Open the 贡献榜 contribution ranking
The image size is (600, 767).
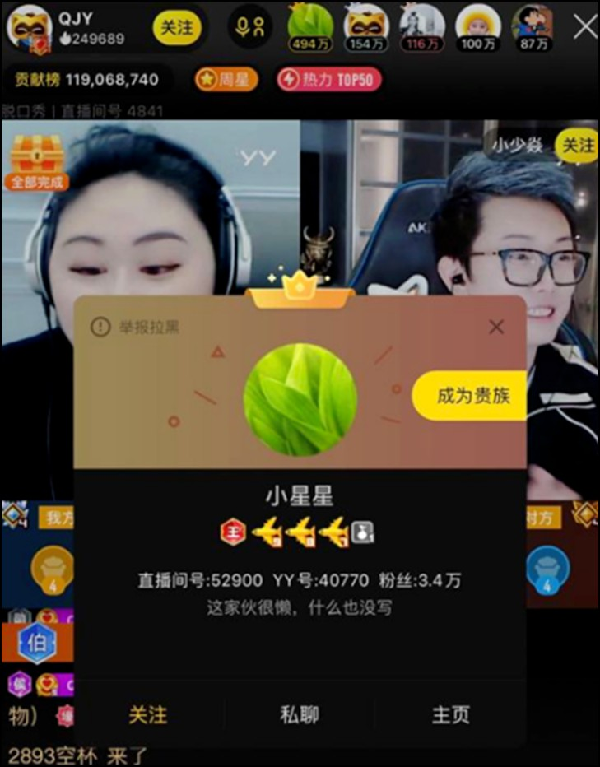[86, 79]
